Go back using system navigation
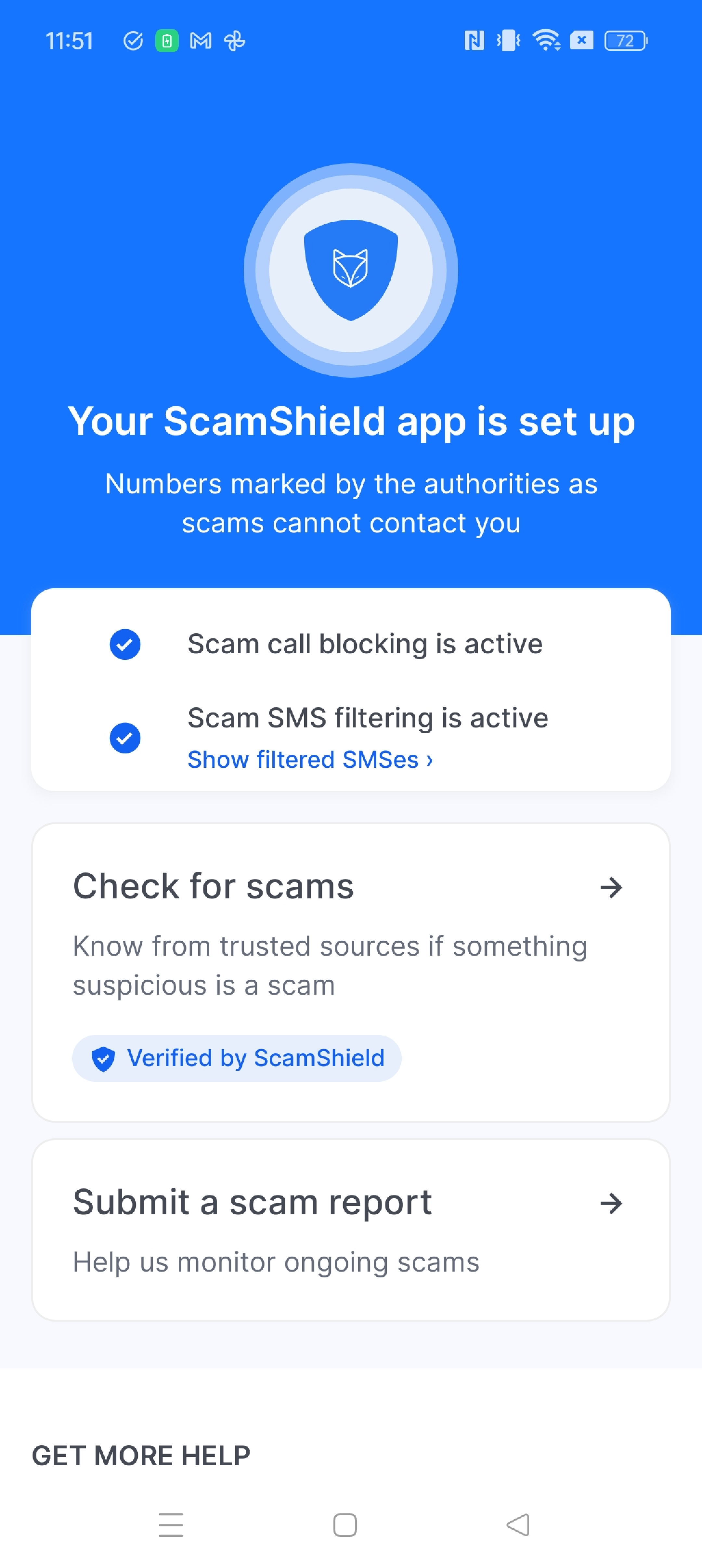Screen dimensions: 702x1568 pyautogui.click(x=518, y=1524)
